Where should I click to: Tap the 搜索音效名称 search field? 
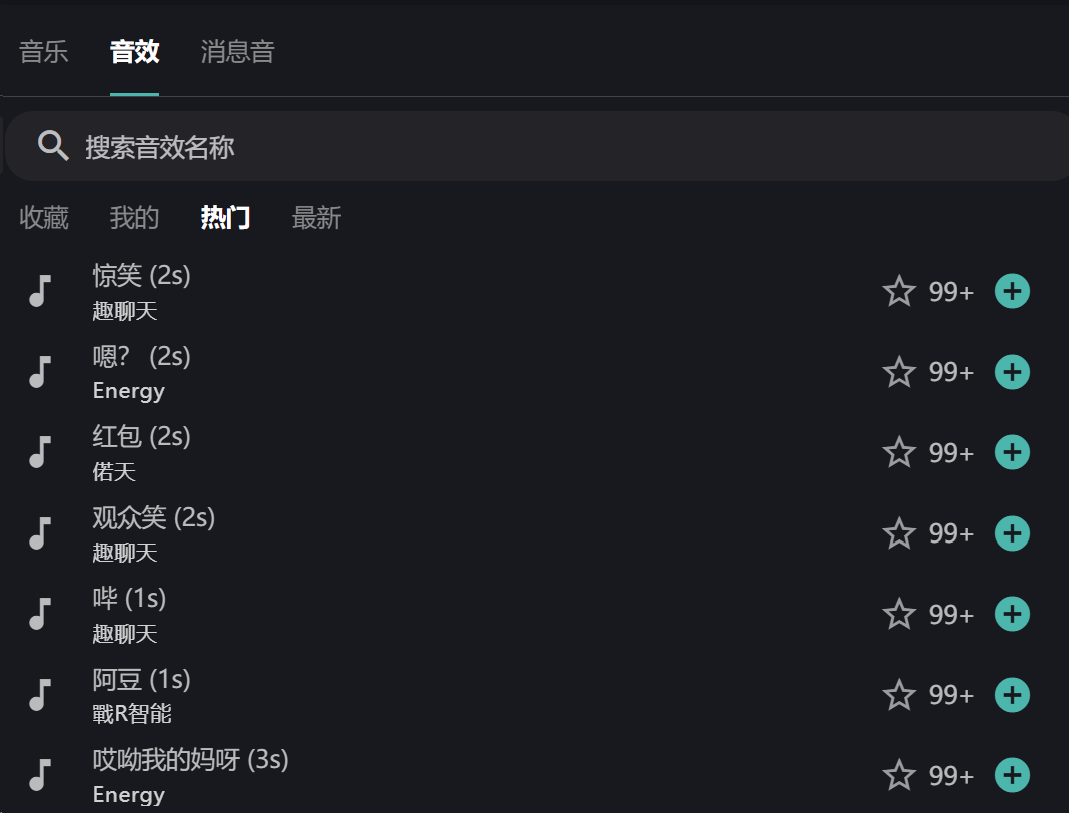540,147
